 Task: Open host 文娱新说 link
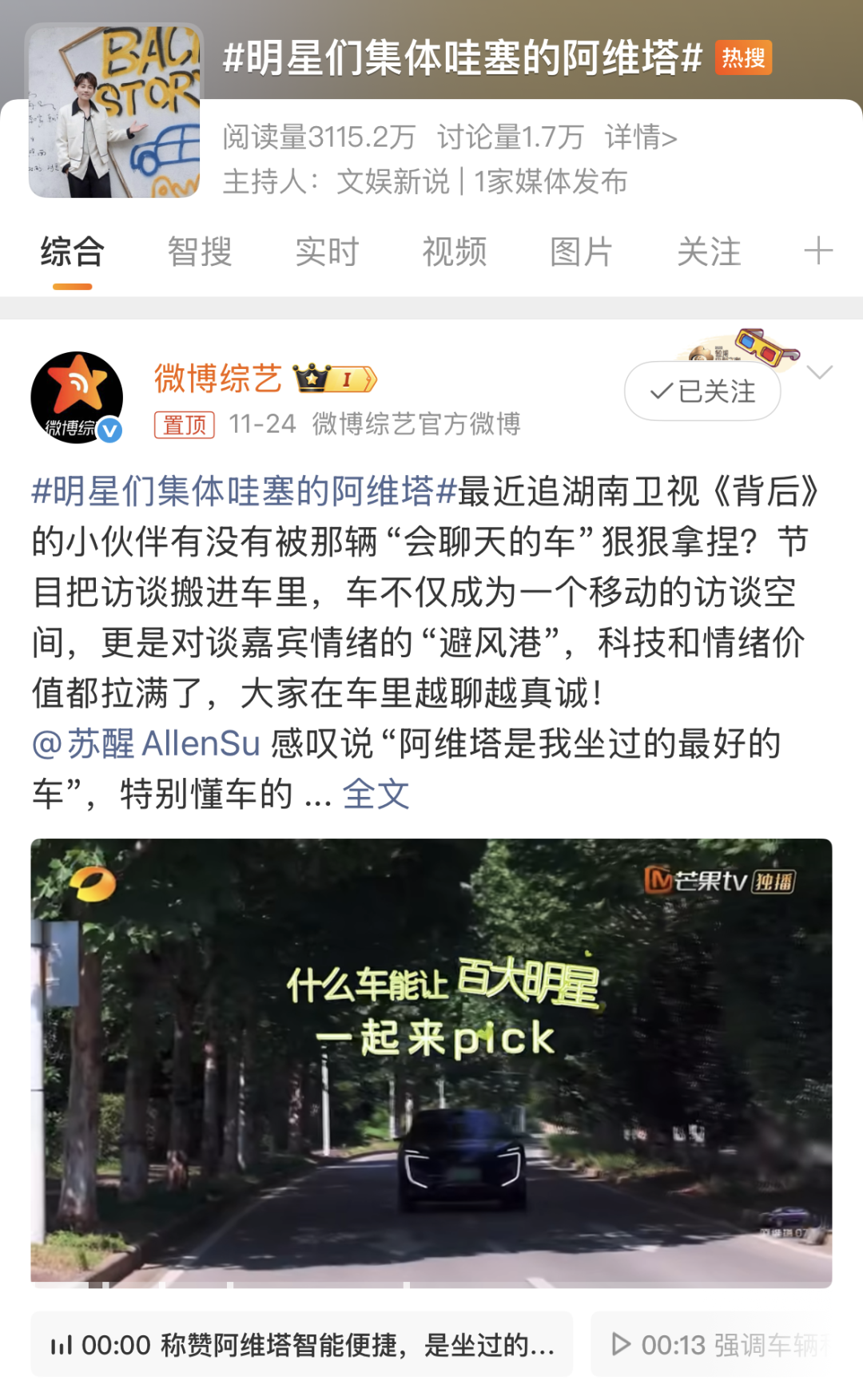pyautogui.click(x=393, y=182)
